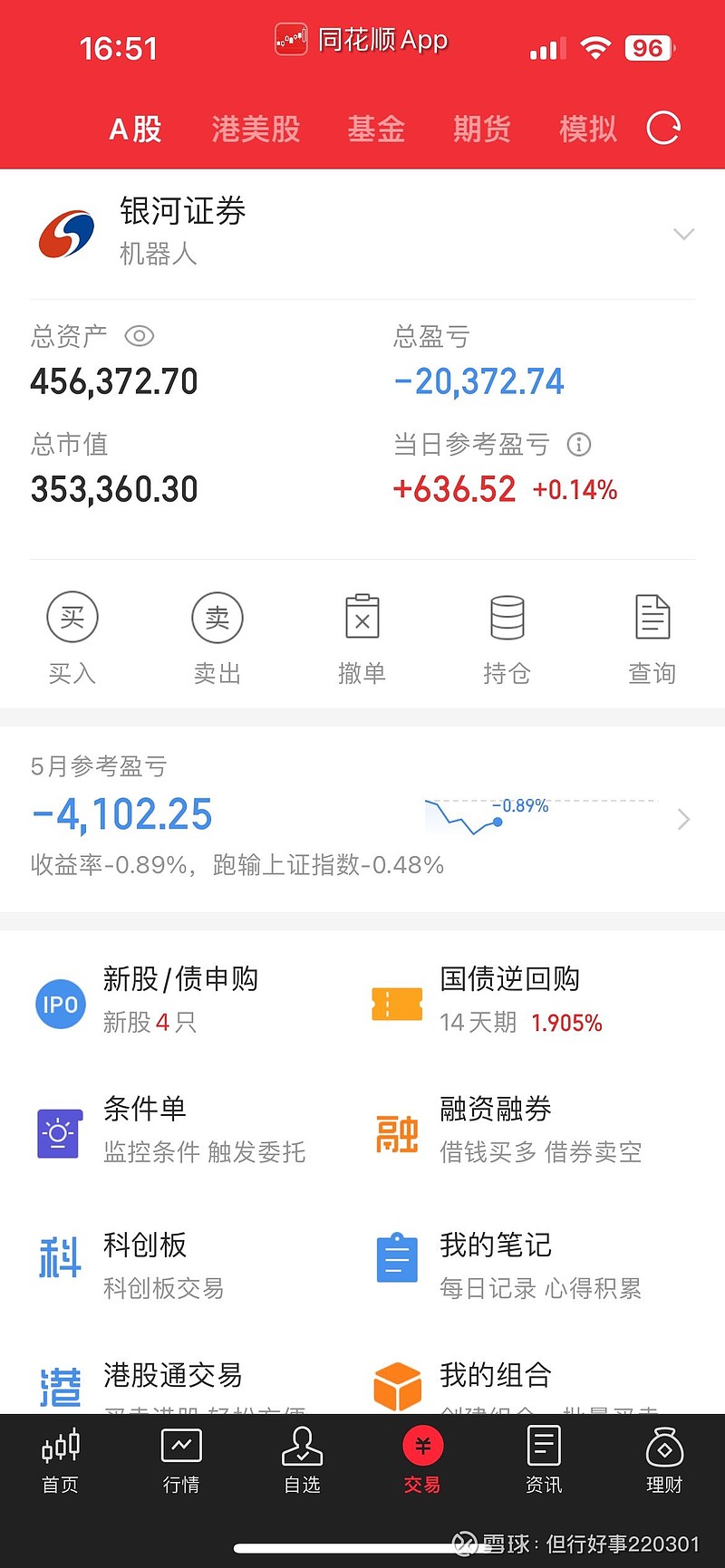Open the 5月参考盈亏 details
The width and height of the screenshot is (725, 1568).
coord(362,817)
